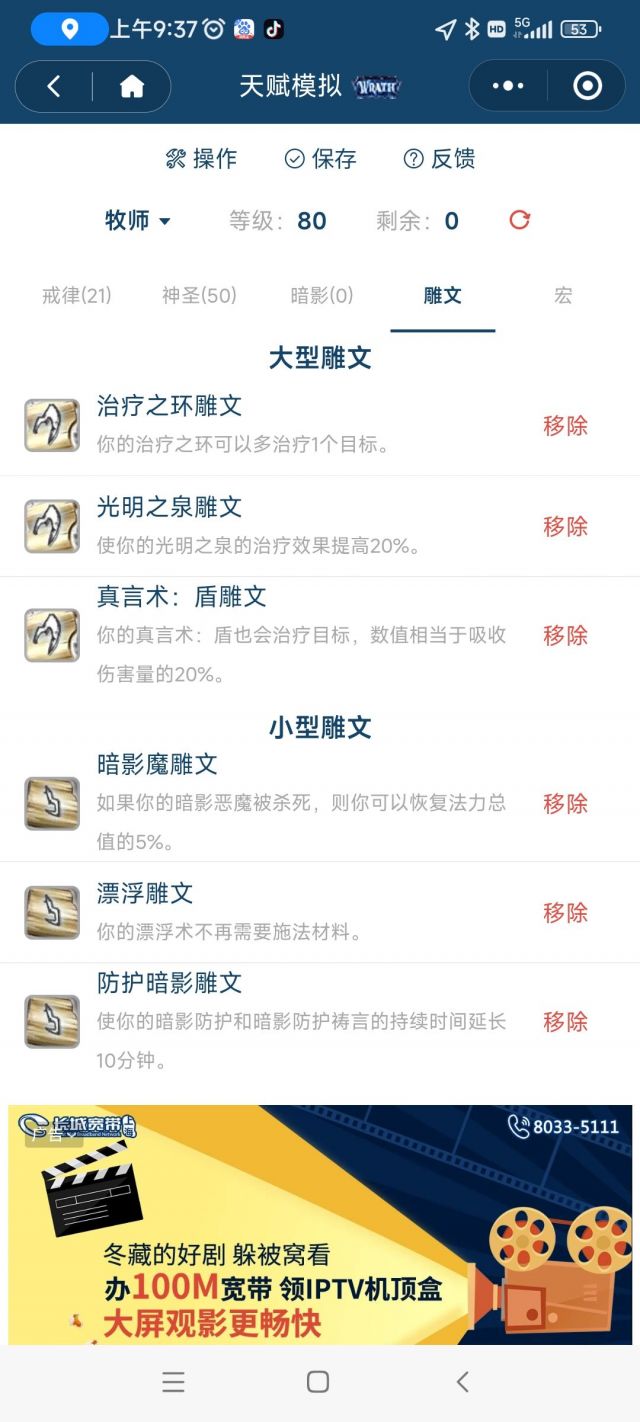Open the 长城宽带 broadband ad banner
The width and height of the screenshot is (640, 1422).
(320, 1225)
